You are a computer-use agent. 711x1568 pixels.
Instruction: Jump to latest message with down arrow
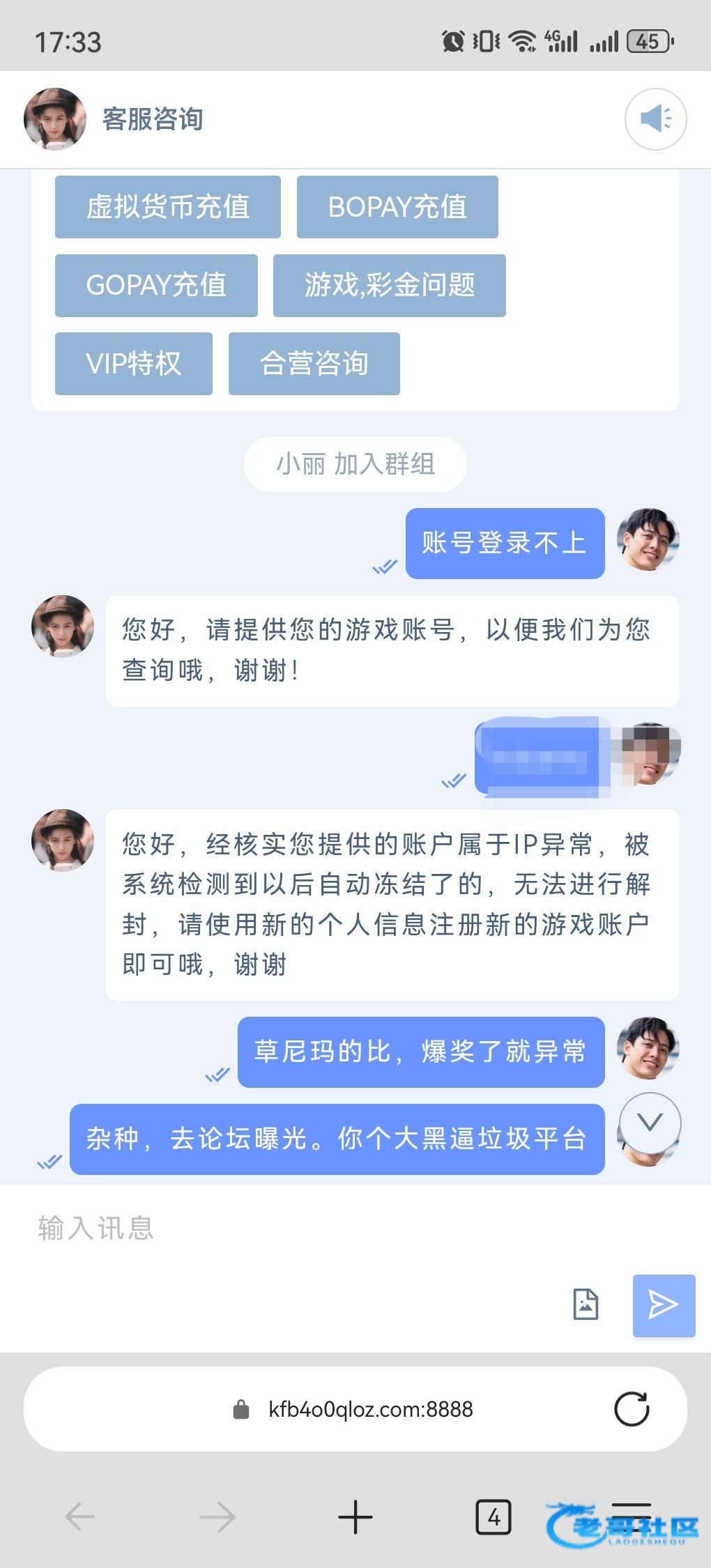click(x=650, y=1123)
